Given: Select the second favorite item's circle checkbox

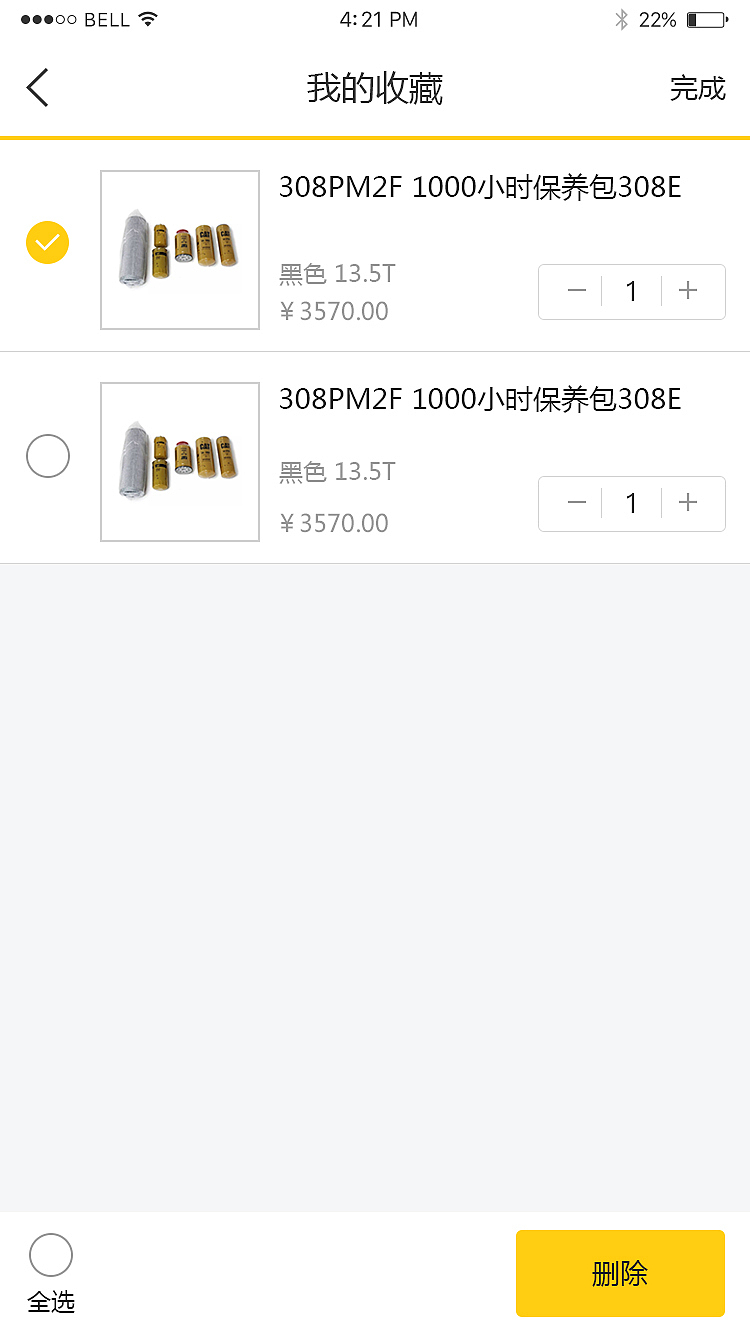Looking at the screenshot, I should [47, 456].
